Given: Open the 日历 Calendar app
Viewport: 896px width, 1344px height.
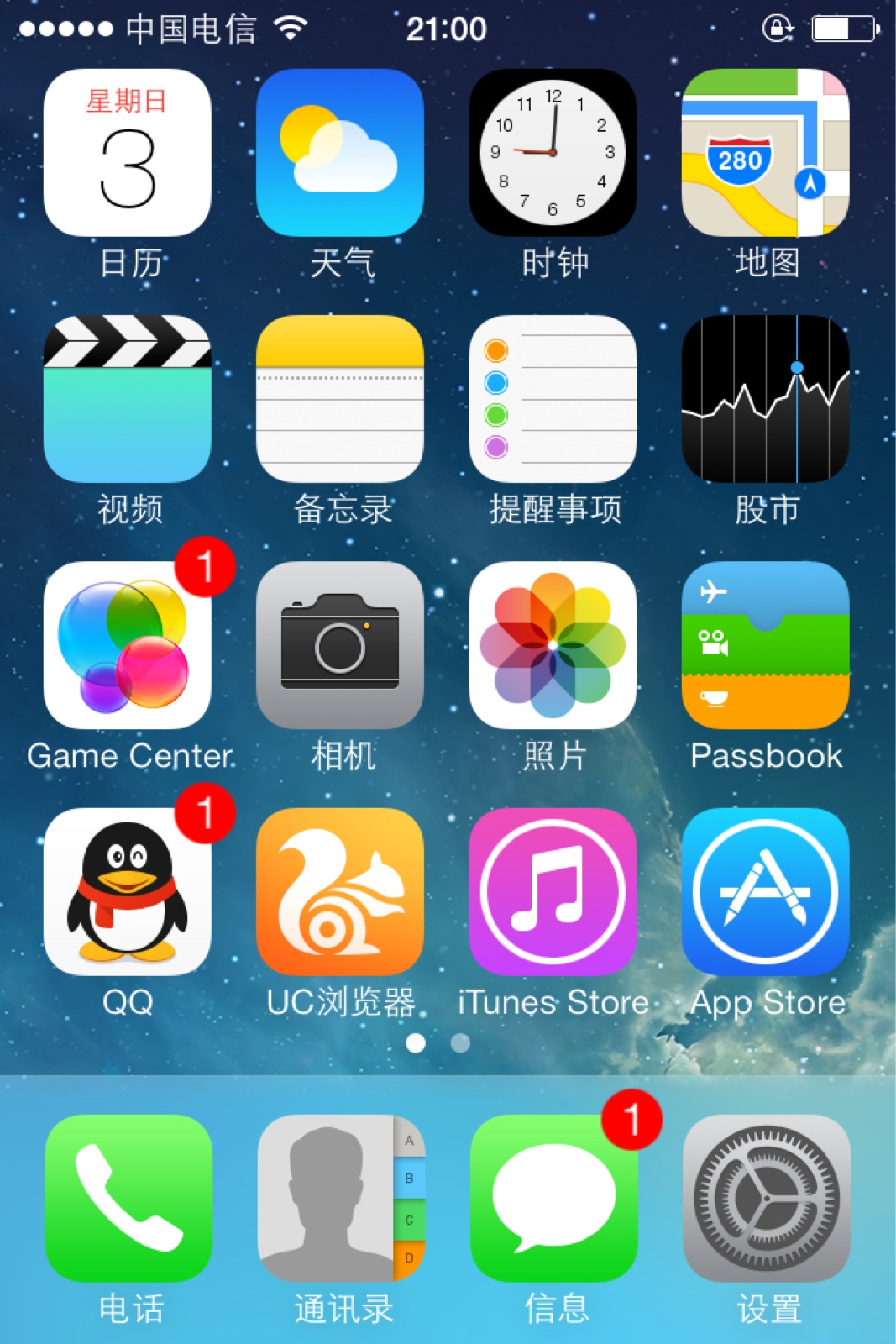Looking at the screenshot, I should (128, 154).
